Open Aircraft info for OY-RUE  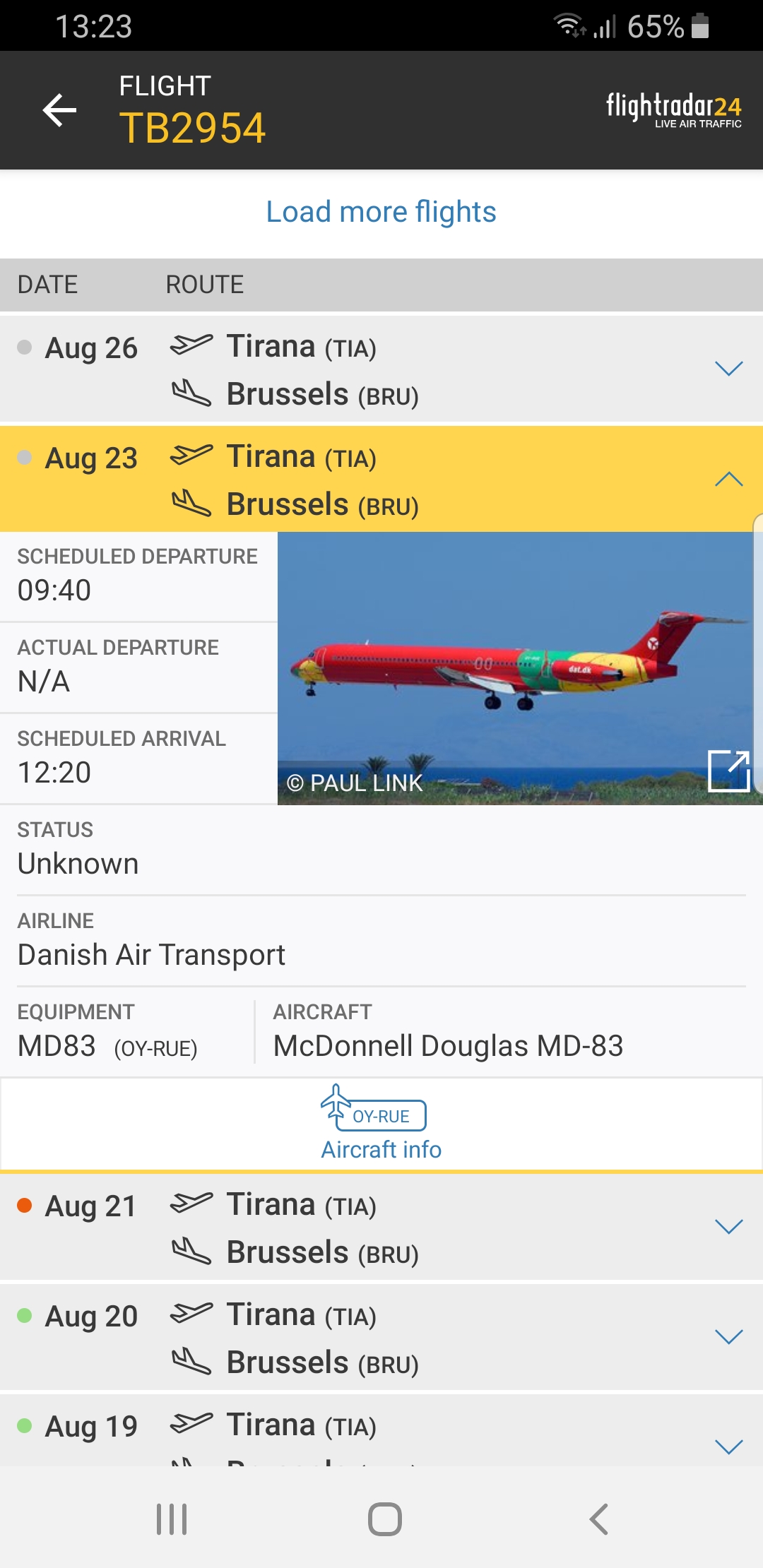coord(381,1124)
